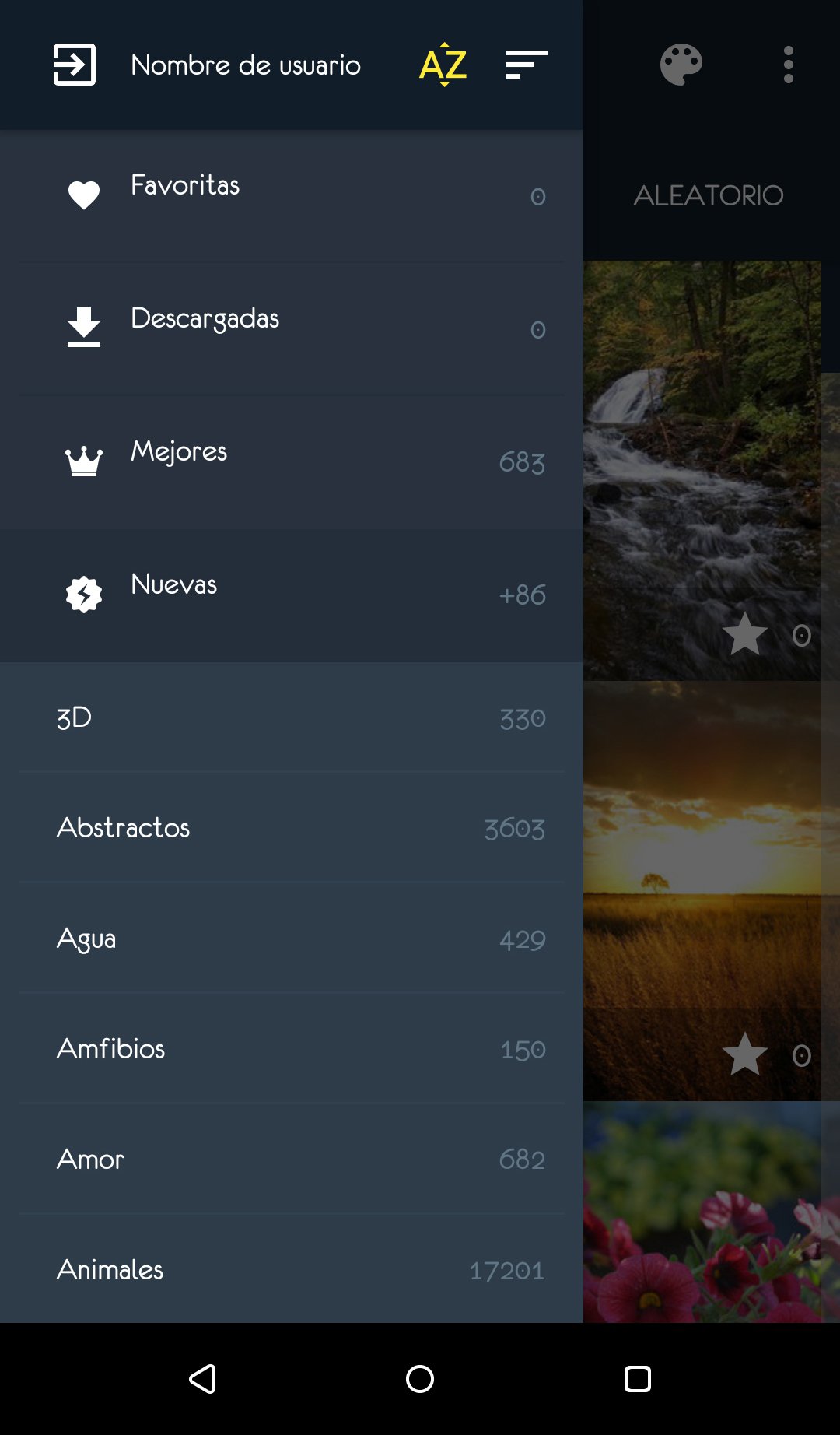Select the 3D category

click(x=292, y=717)
